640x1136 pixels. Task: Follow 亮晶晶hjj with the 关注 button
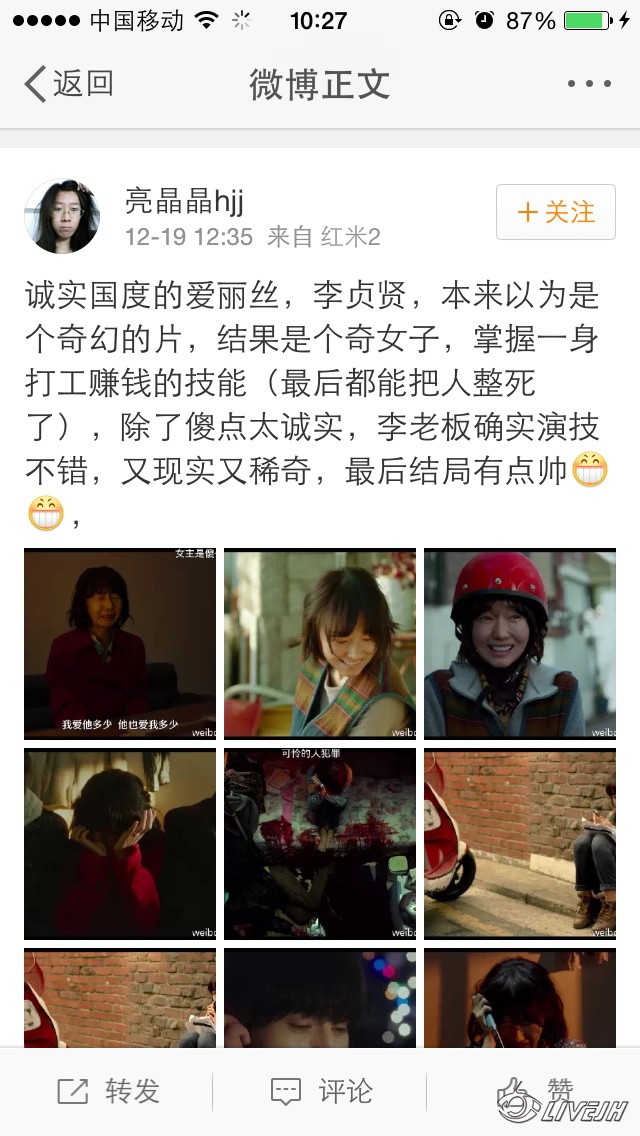(x=555, y=212)
